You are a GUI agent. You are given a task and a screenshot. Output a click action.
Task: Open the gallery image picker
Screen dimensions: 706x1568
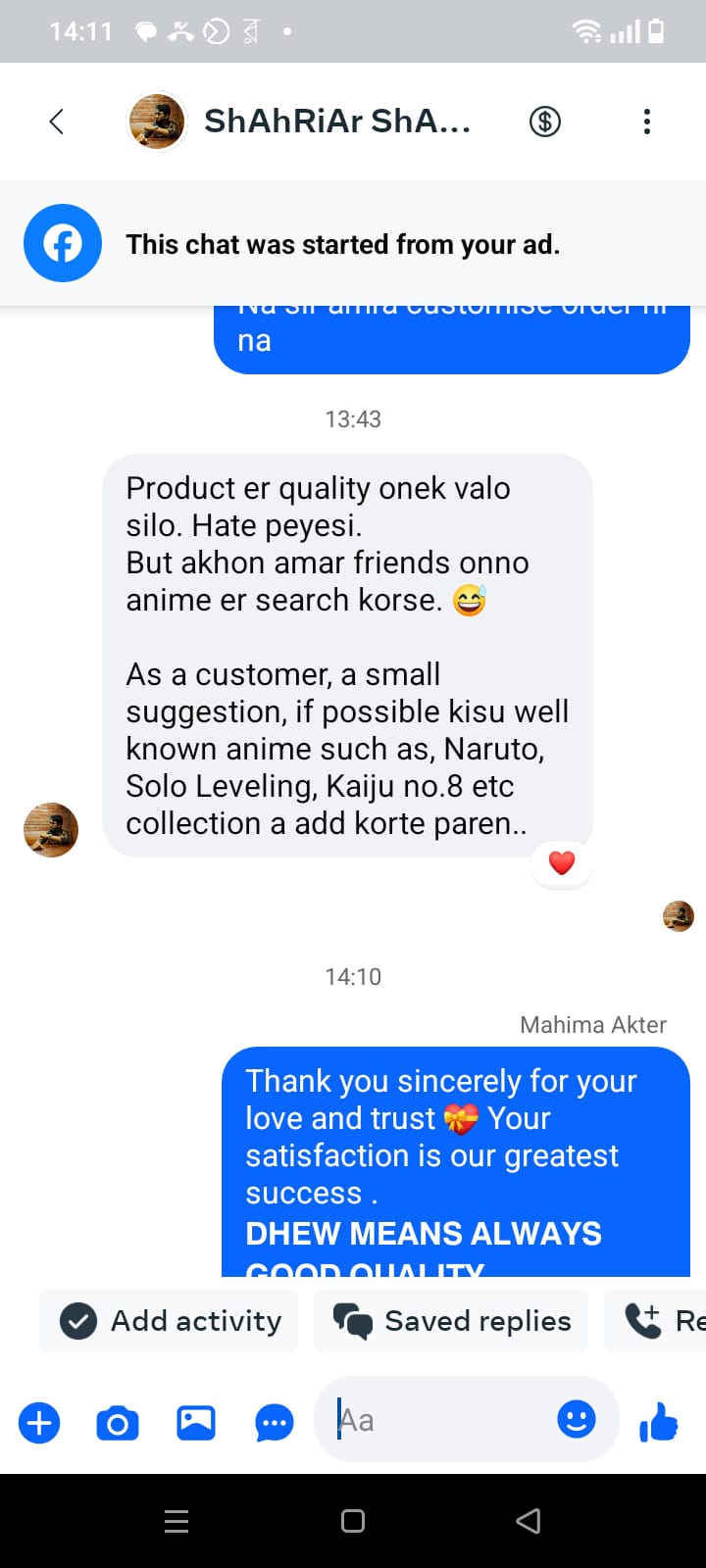pyautogui.click(x=196, y=1422)
